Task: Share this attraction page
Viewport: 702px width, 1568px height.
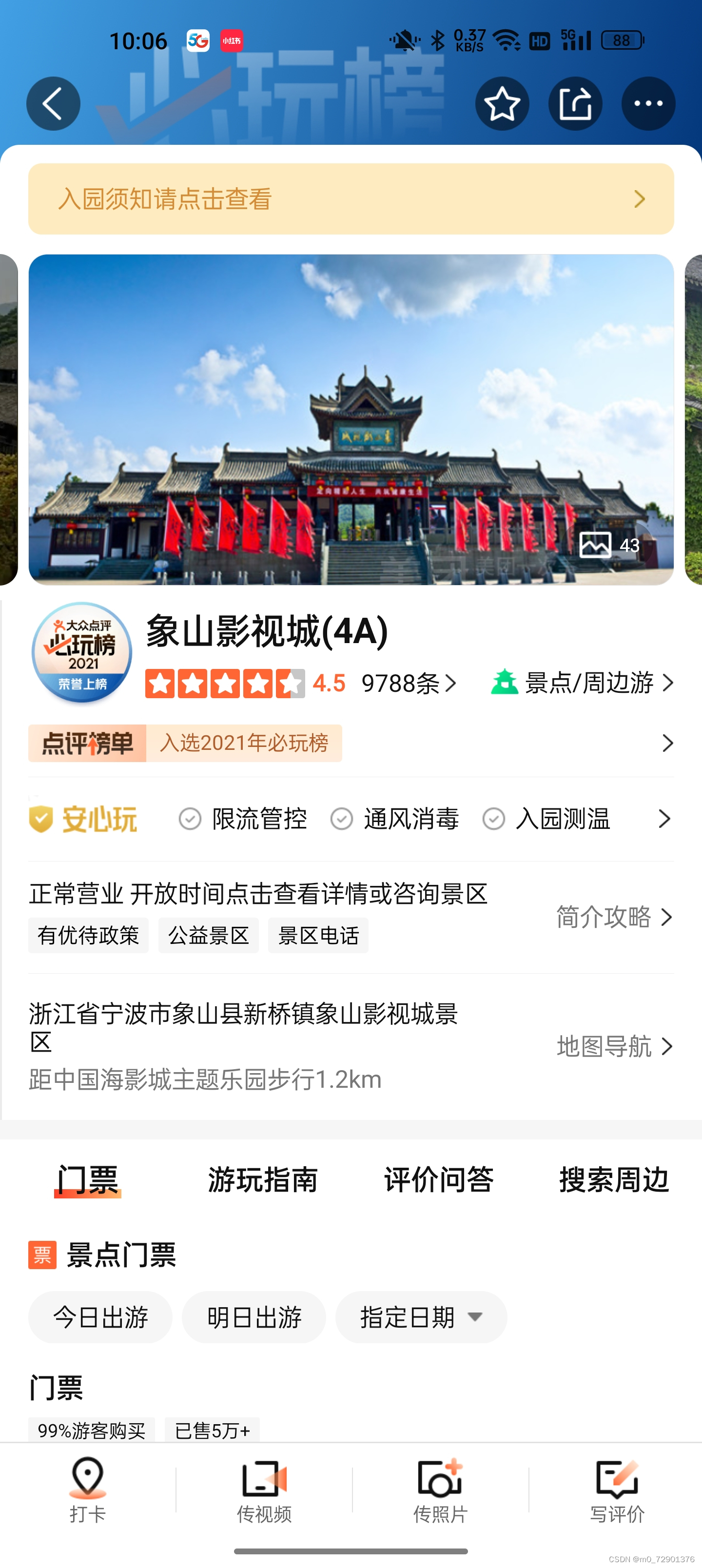Action: [575, 103]
